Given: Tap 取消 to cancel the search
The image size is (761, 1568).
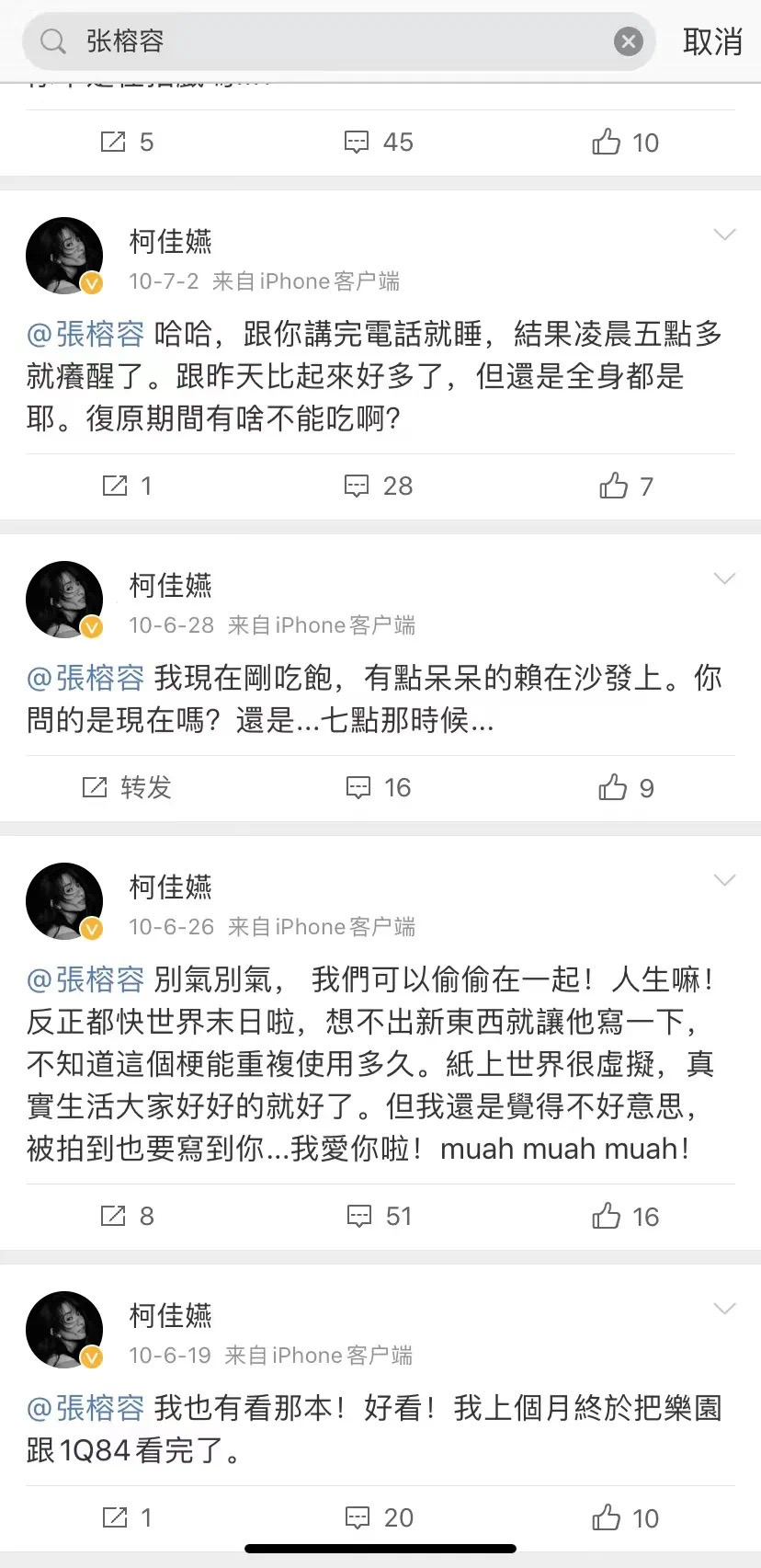Looking at the screenshot, I should click(712, 41).
